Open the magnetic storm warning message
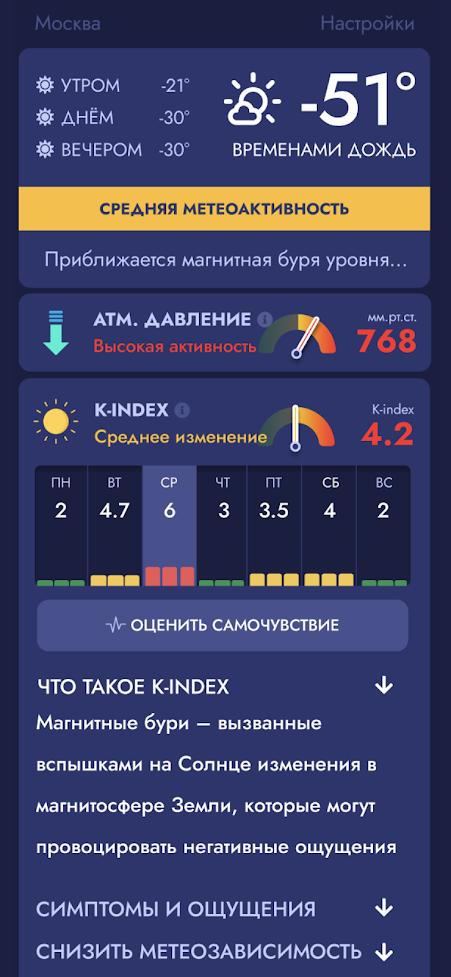 tap(224, 260)
